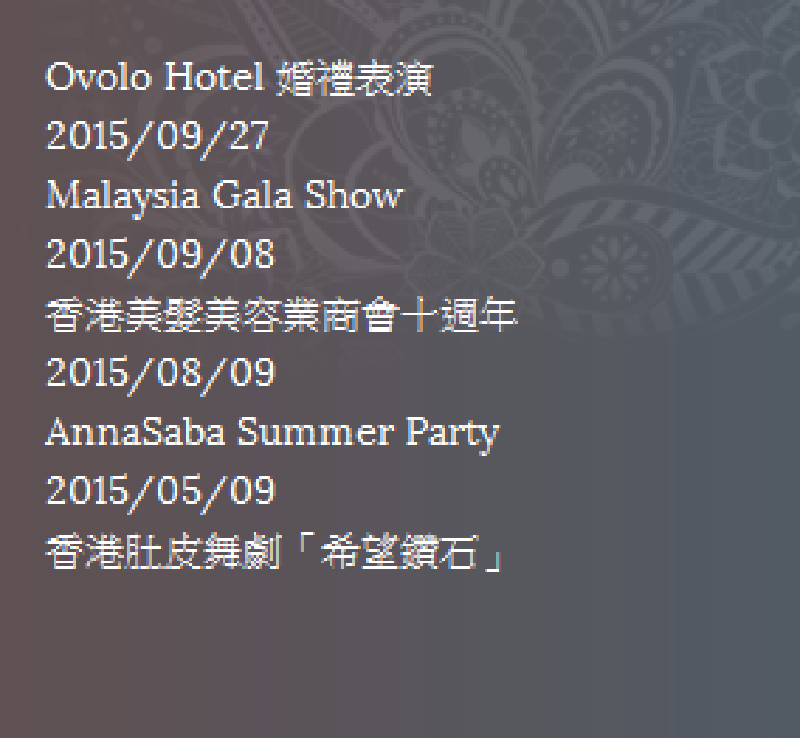The image size is (800, 738).
Task: Open 香港肚皮舞劇「希望鑽石」 entry
Action: 275,552
